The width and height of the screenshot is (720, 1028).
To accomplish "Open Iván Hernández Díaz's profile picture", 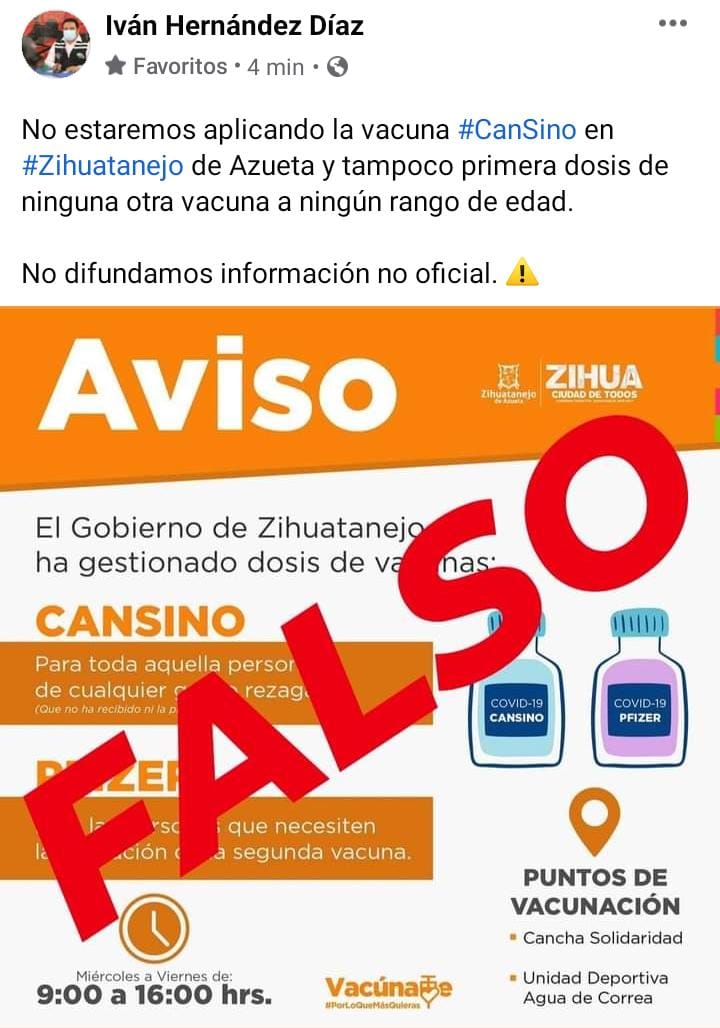I will click(56, 43).
